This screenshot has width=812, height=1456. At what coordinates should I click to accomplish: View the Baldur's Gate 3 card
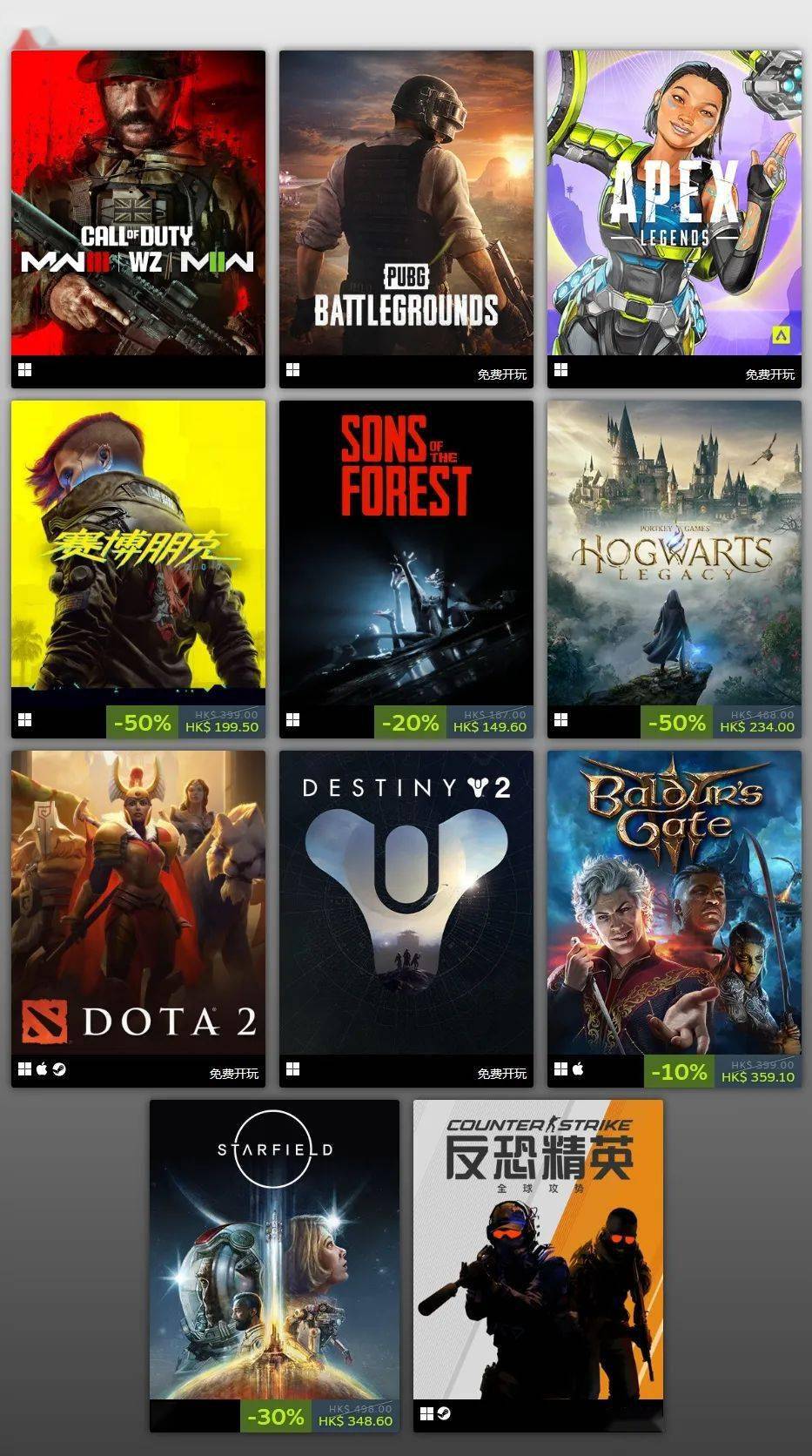pyautogui.click(x=674, y=903)
